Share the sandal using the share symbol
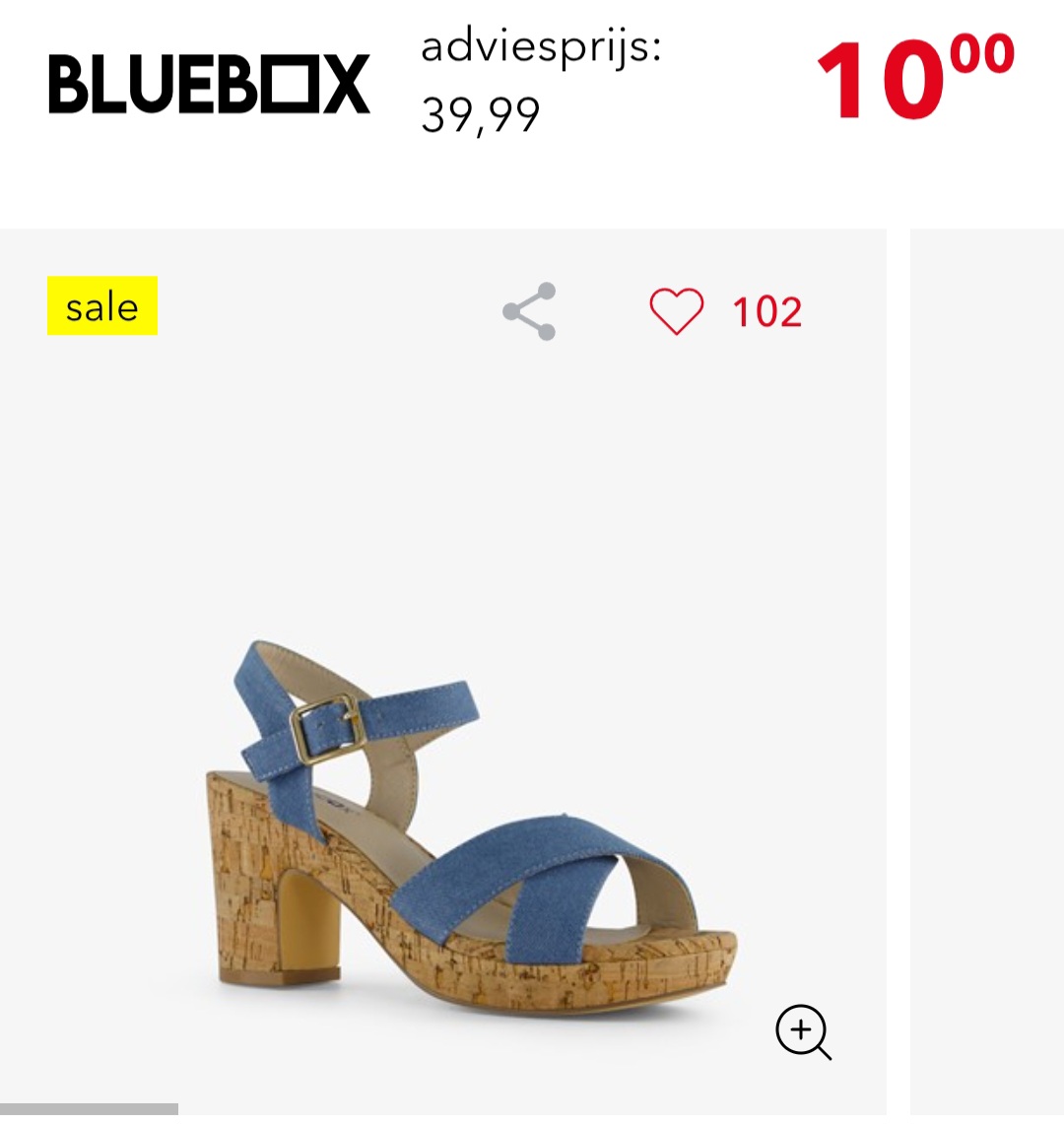Image resolution: width=1064 pixels, height=1124 pixels. (x=528, y=311)
